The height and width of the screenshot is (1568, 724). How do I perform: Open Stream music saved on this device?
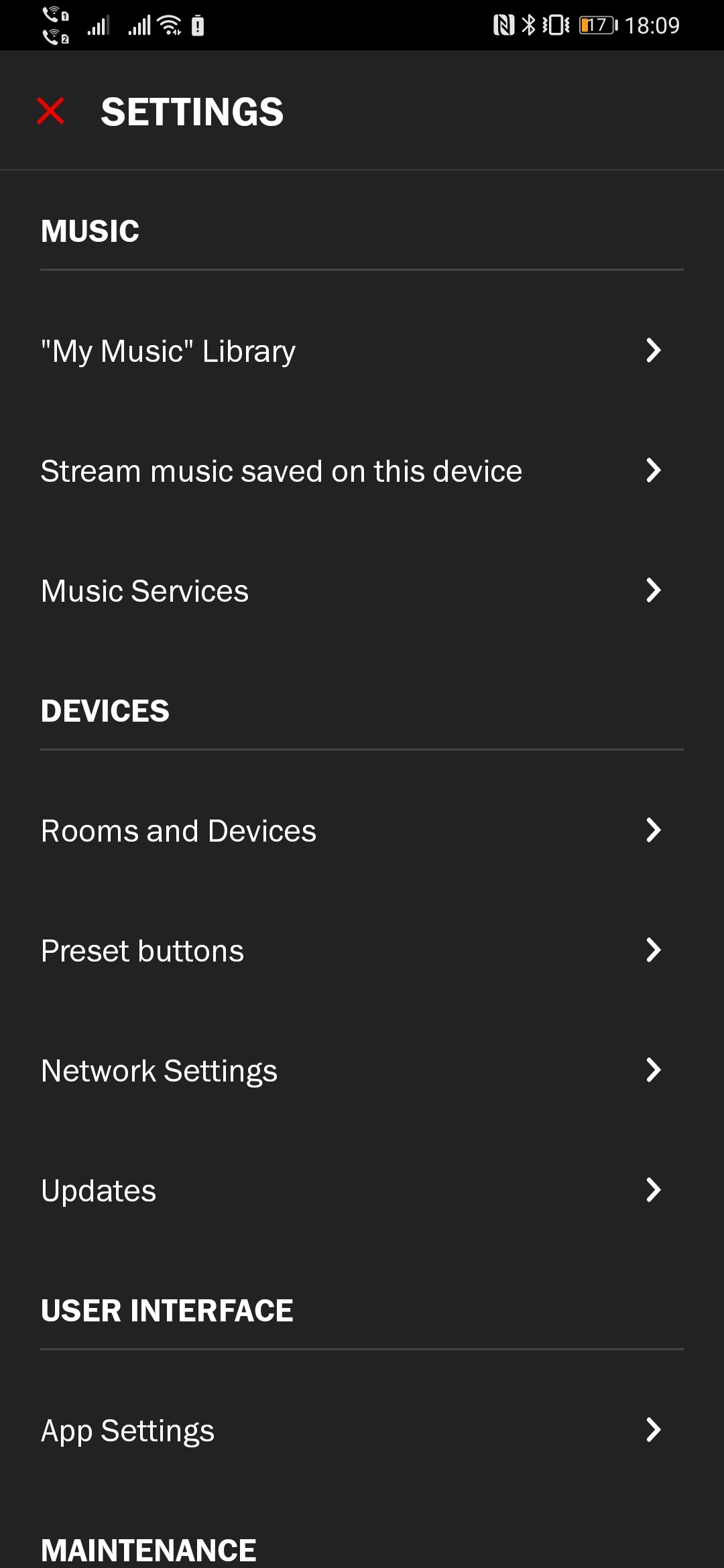(x=362, y=470)
